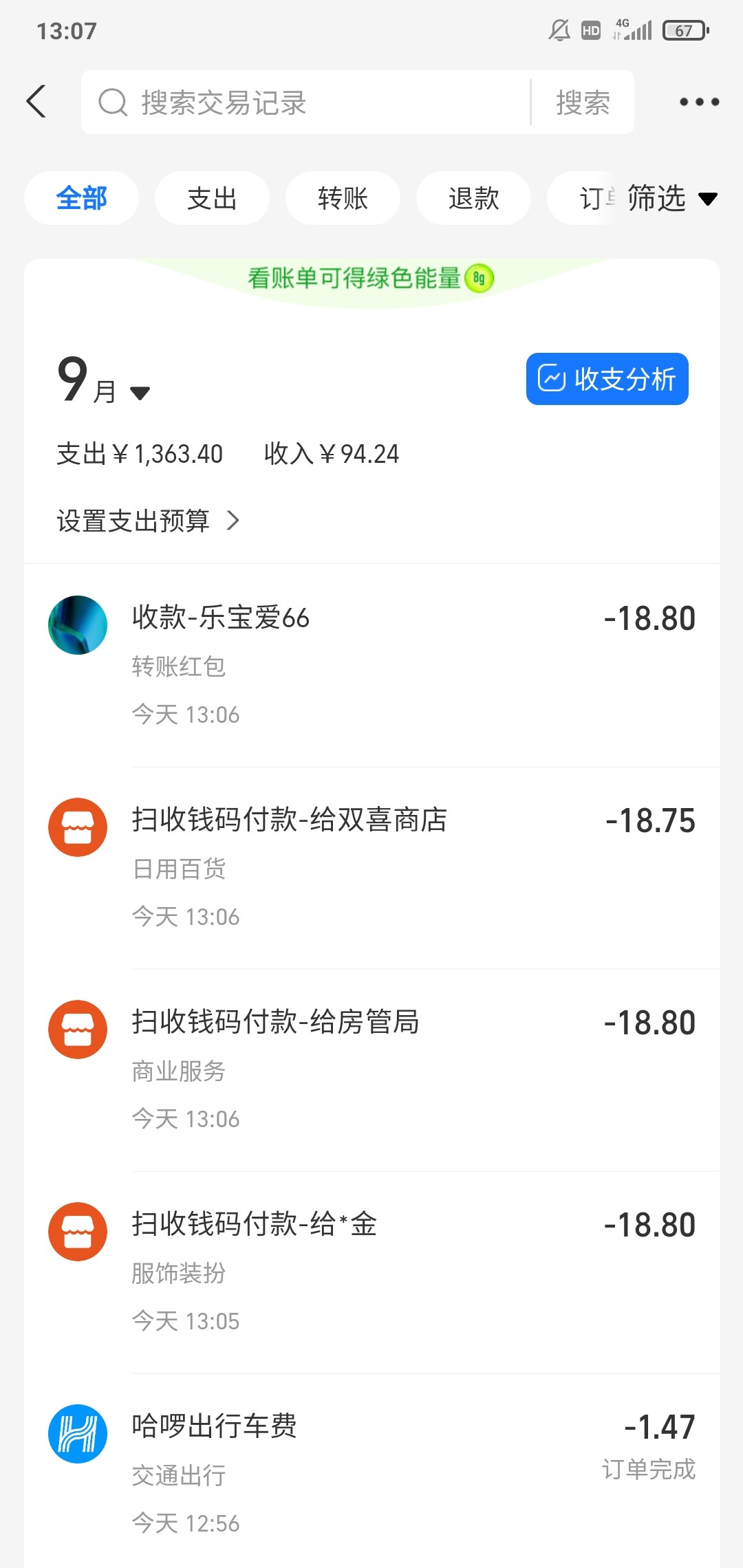Open the 哈啰出行车费 record
Viewport: 743px width, 1568px height.
pyautogui.click(x=371, y=1473)
